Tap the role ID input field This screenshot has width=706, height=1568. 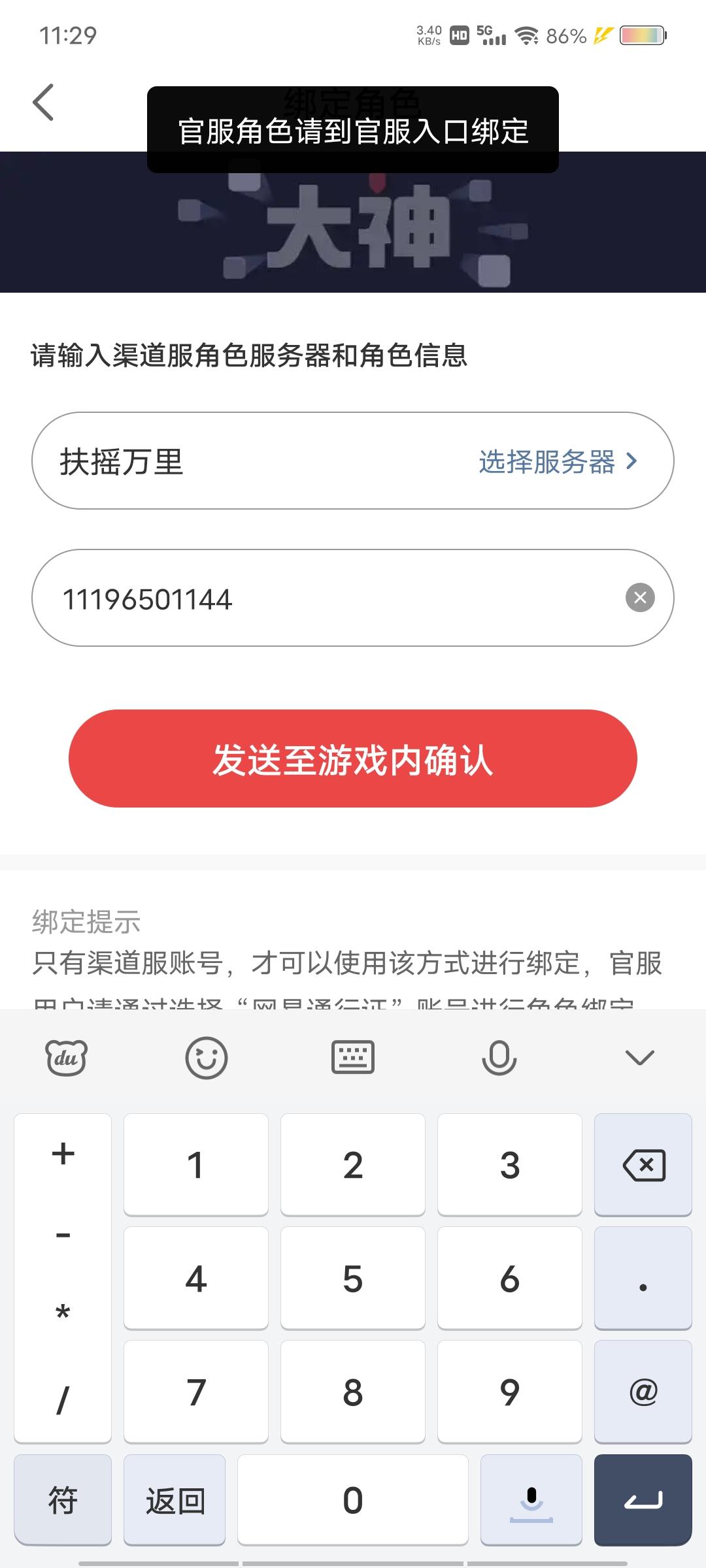point(327,598)
